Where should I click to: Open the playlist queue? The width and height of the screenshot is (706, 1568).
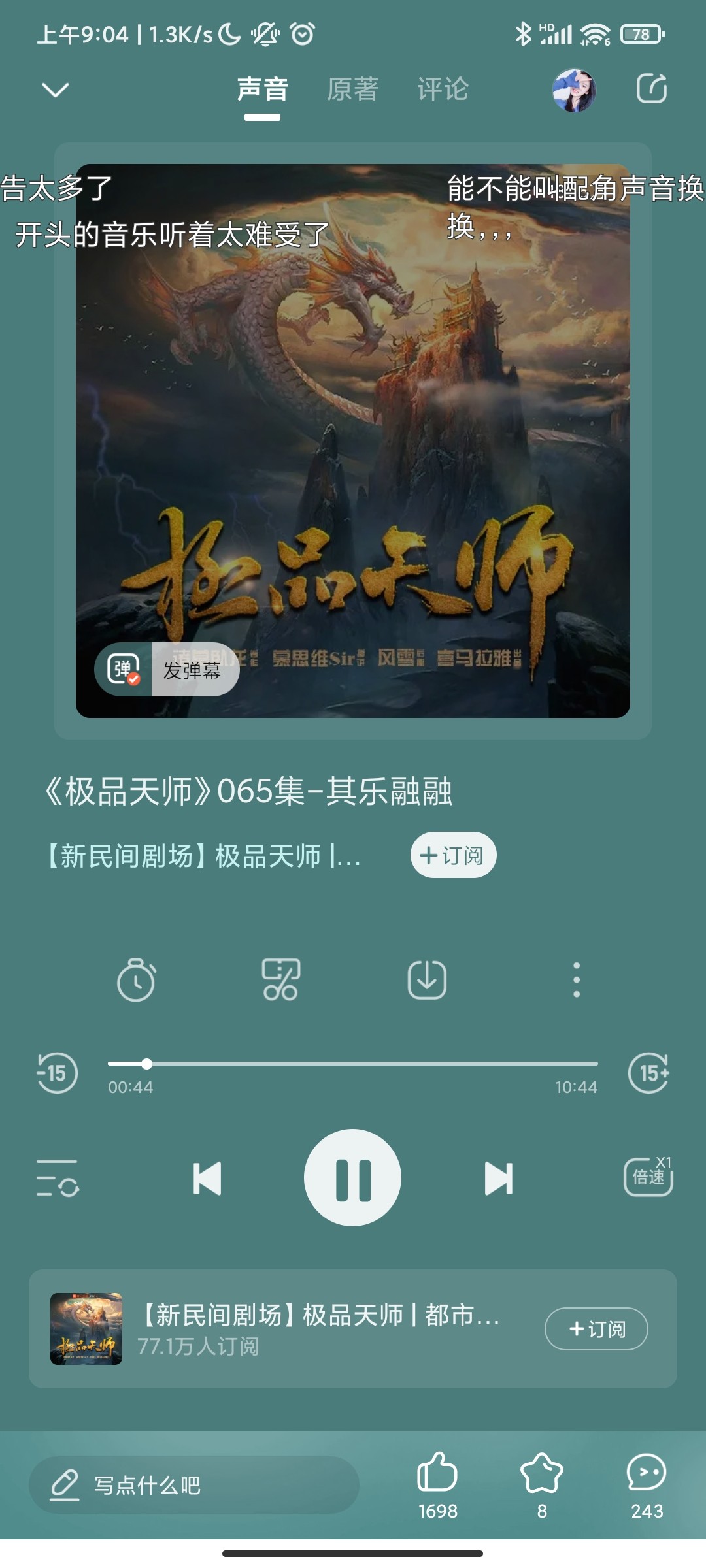pyautogui.click(x=58, y=1179)
